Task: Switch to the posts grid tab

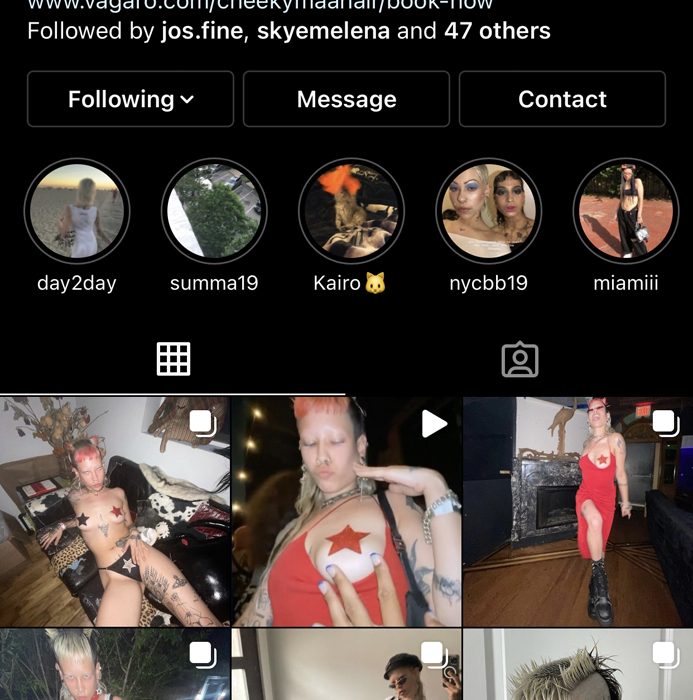Action: (173, 359)
